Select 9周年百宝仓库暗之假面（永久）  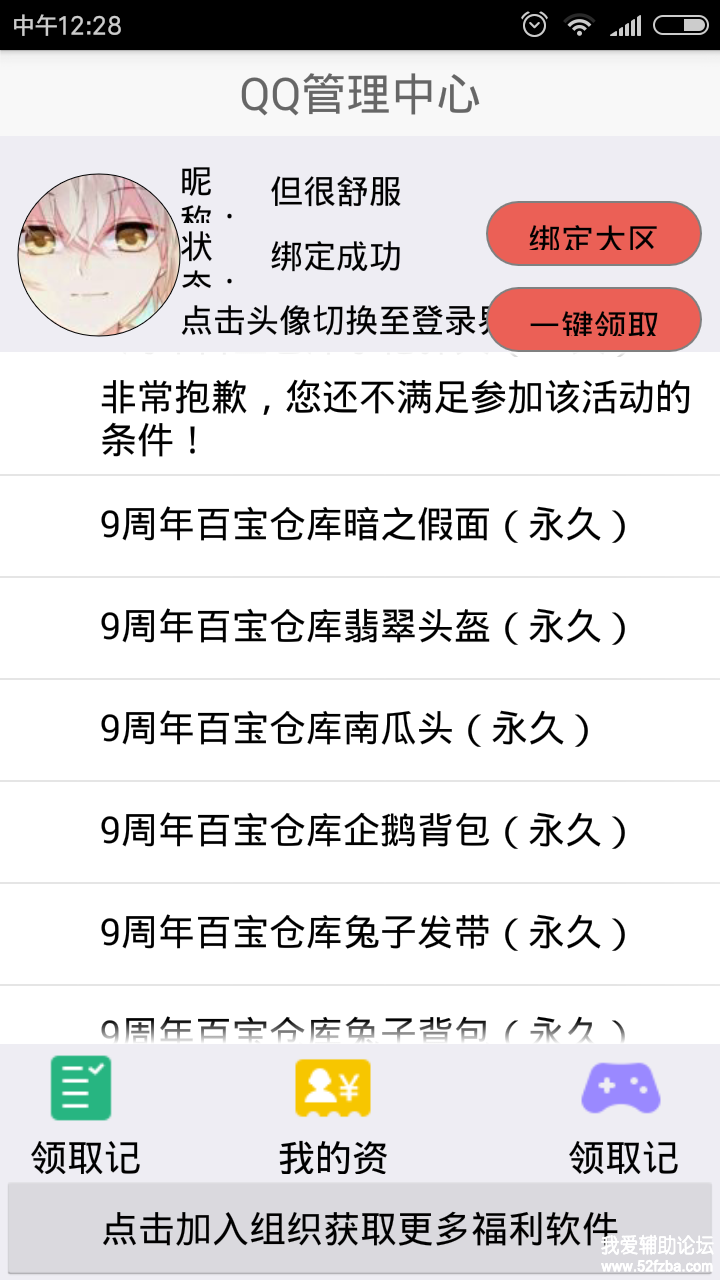364,526
